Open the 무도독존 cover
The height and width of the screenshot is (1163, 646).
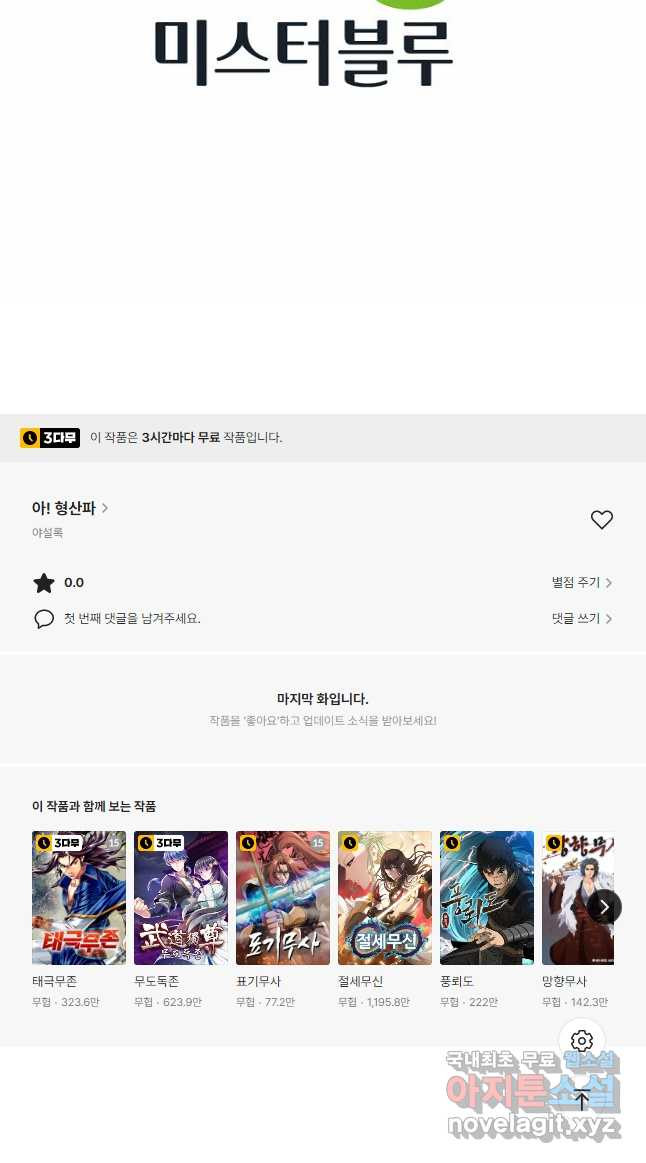click(x=181, y=897)
